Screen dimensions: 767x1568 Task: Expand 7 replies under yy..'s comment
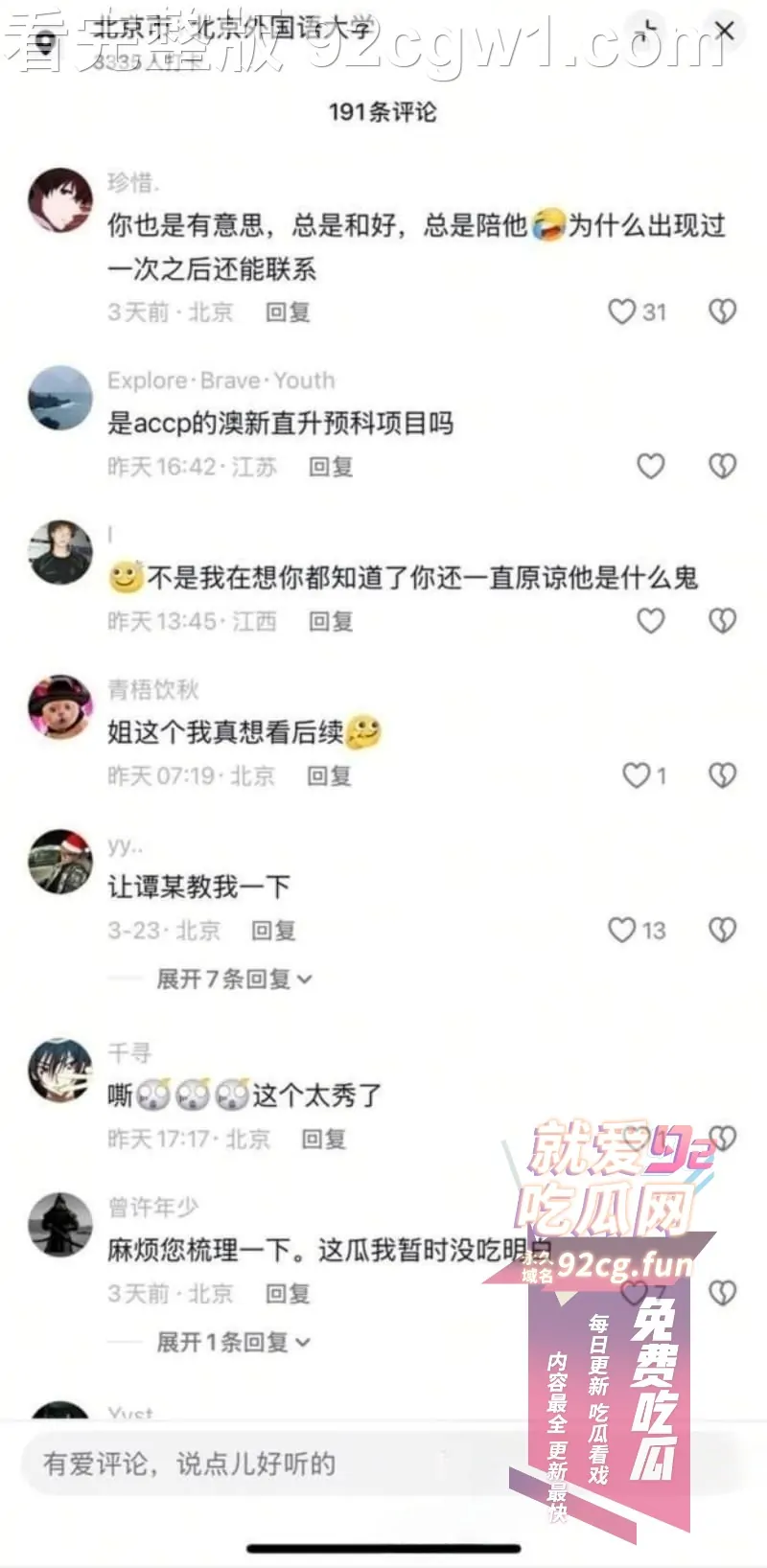click(x=234, y=979)
